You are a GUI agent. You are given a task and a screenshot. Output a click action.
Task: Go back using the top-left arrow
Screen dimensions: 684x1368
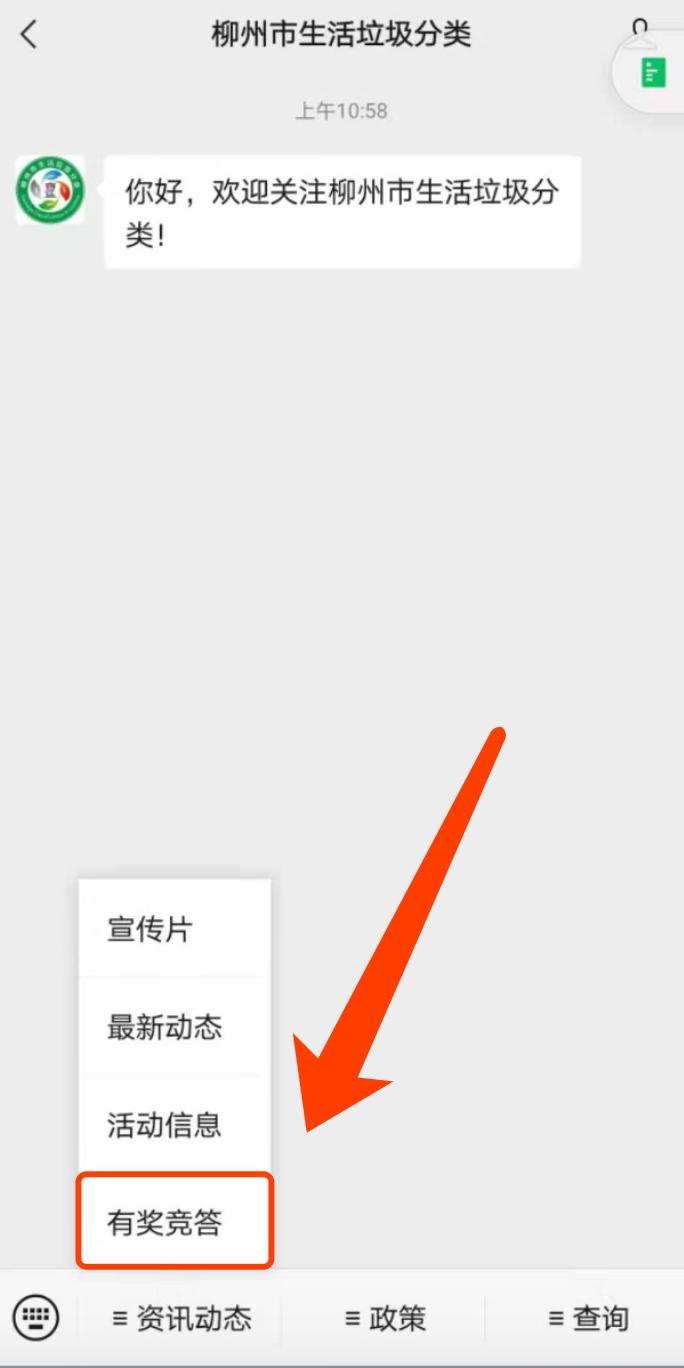coord(29,35)
